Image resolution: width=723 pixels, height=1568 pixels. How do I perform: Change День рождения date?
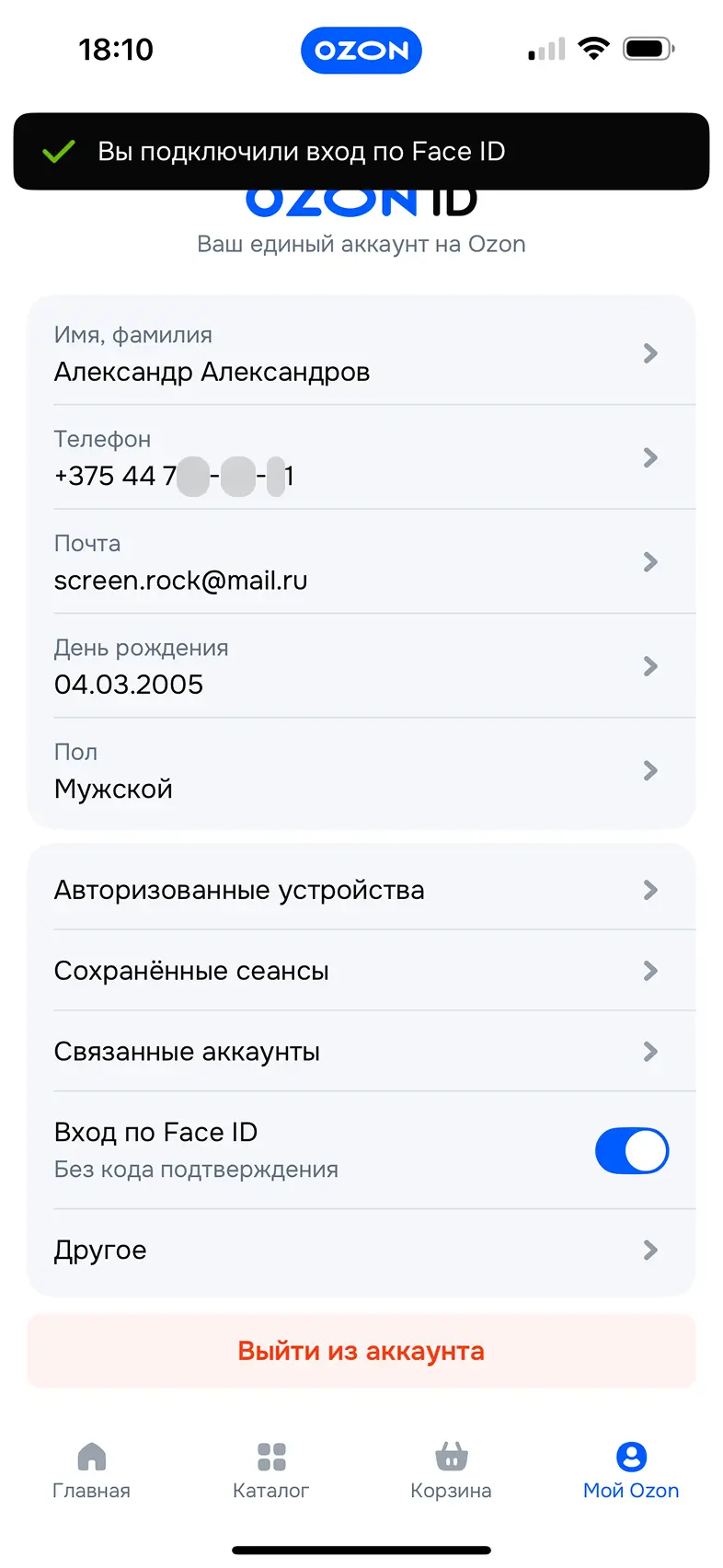(x=361, y=666)
